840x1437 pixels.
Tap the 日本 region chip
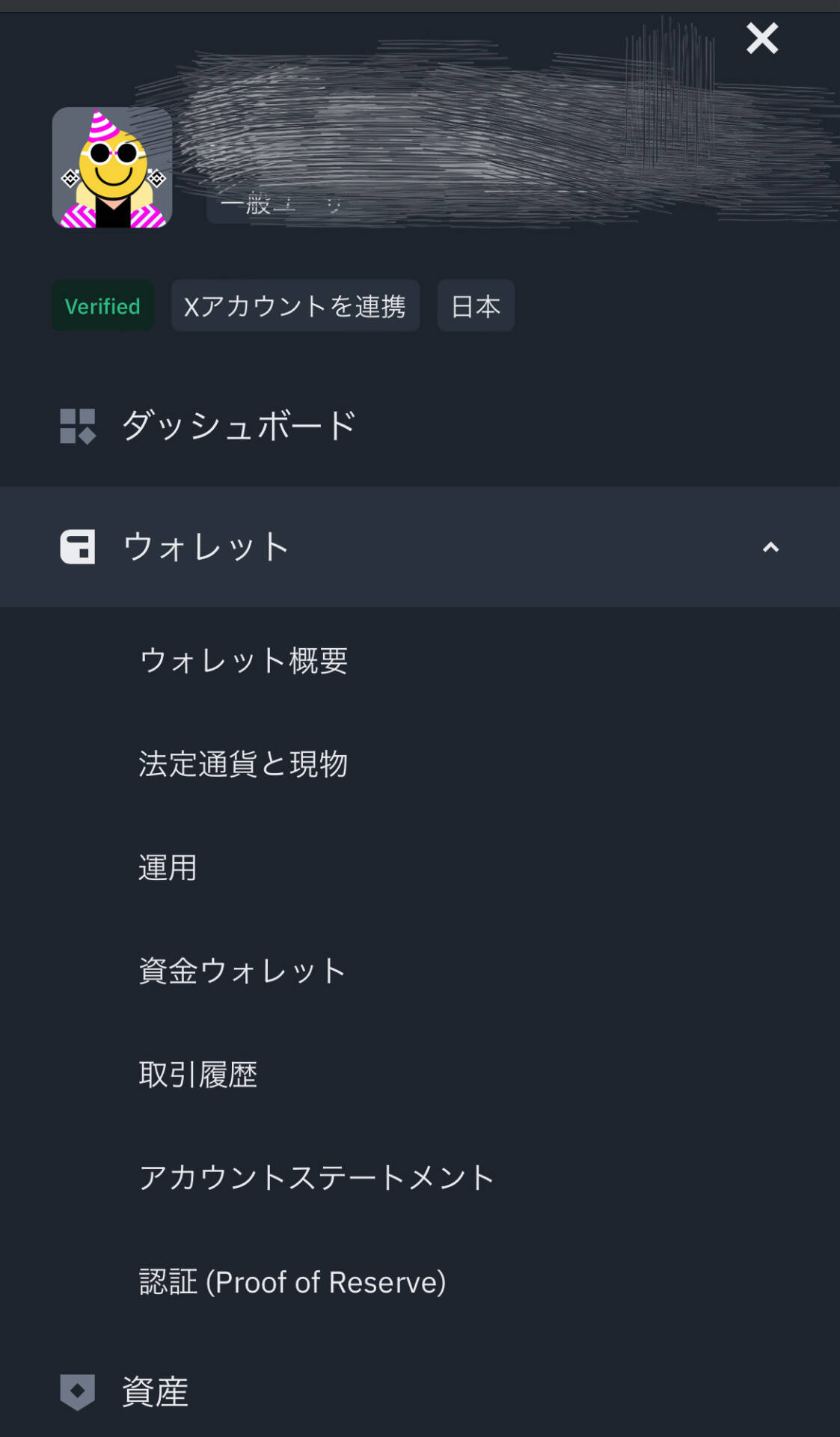[x=475, y=306]
